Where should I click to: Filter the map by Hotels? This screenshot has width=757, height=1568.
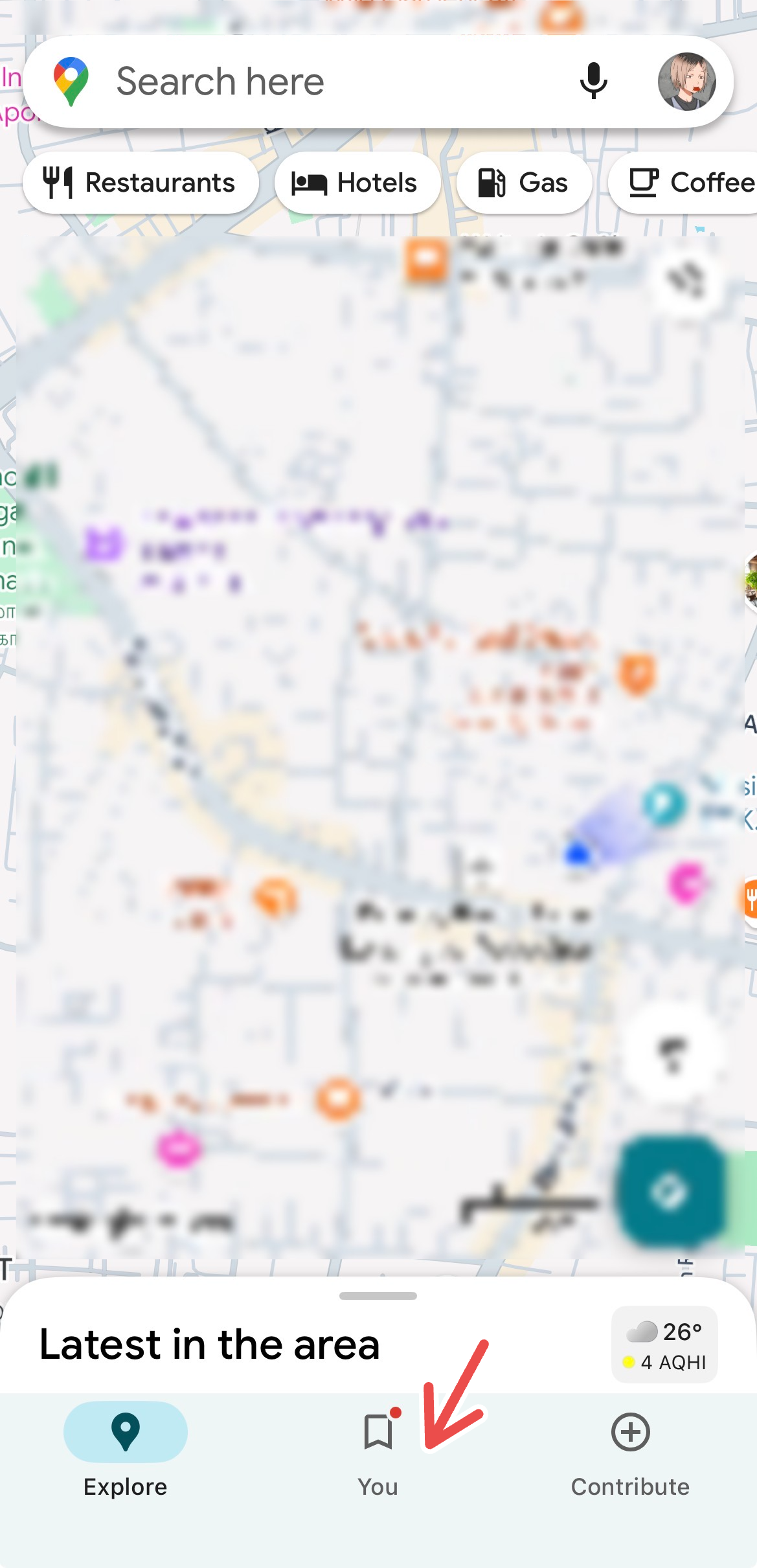click(x=356, y=183)
